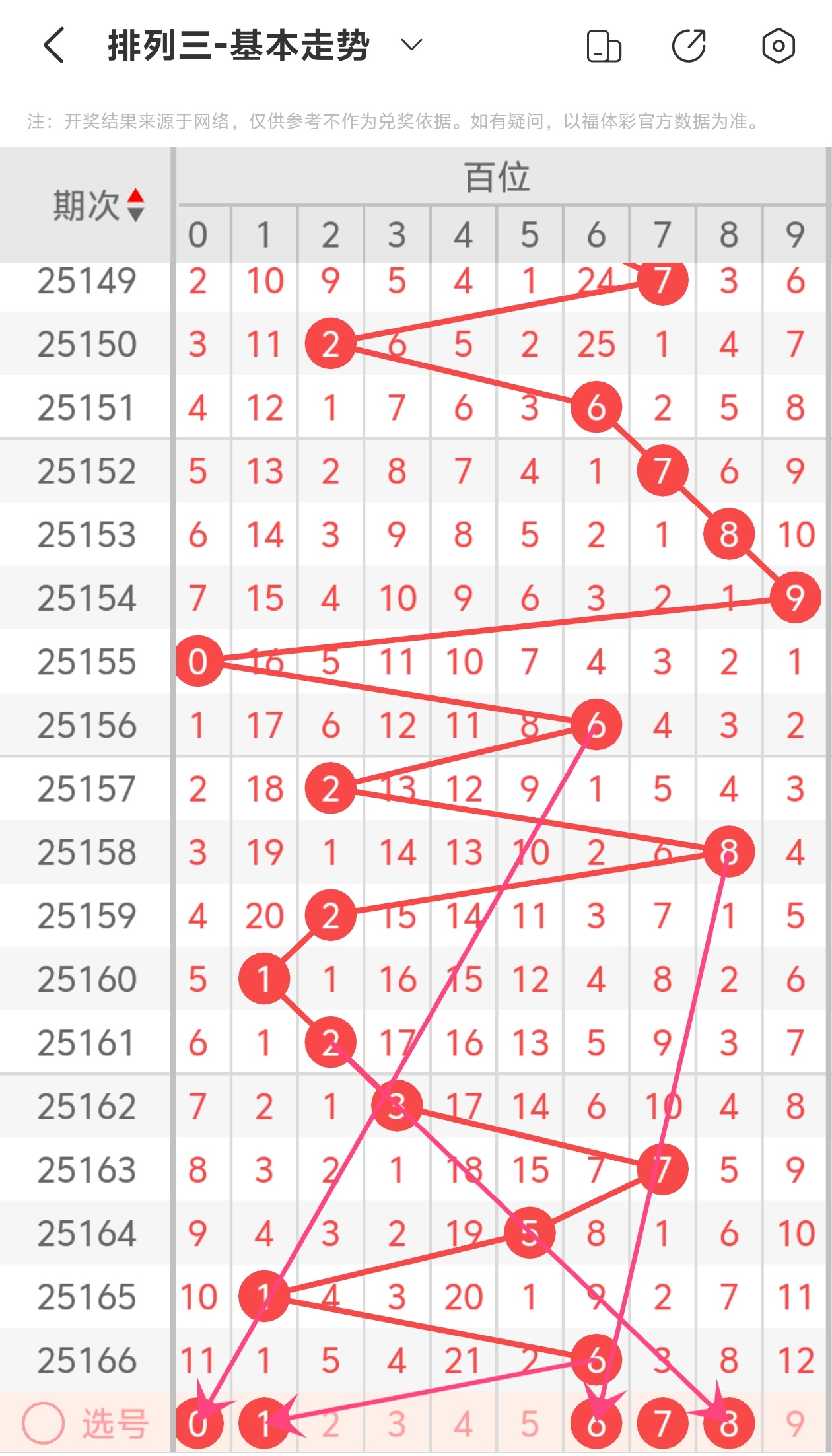This screenshot has width=832, height=1456.
Task: Go back from the trend chart
Action: (54, 46)
